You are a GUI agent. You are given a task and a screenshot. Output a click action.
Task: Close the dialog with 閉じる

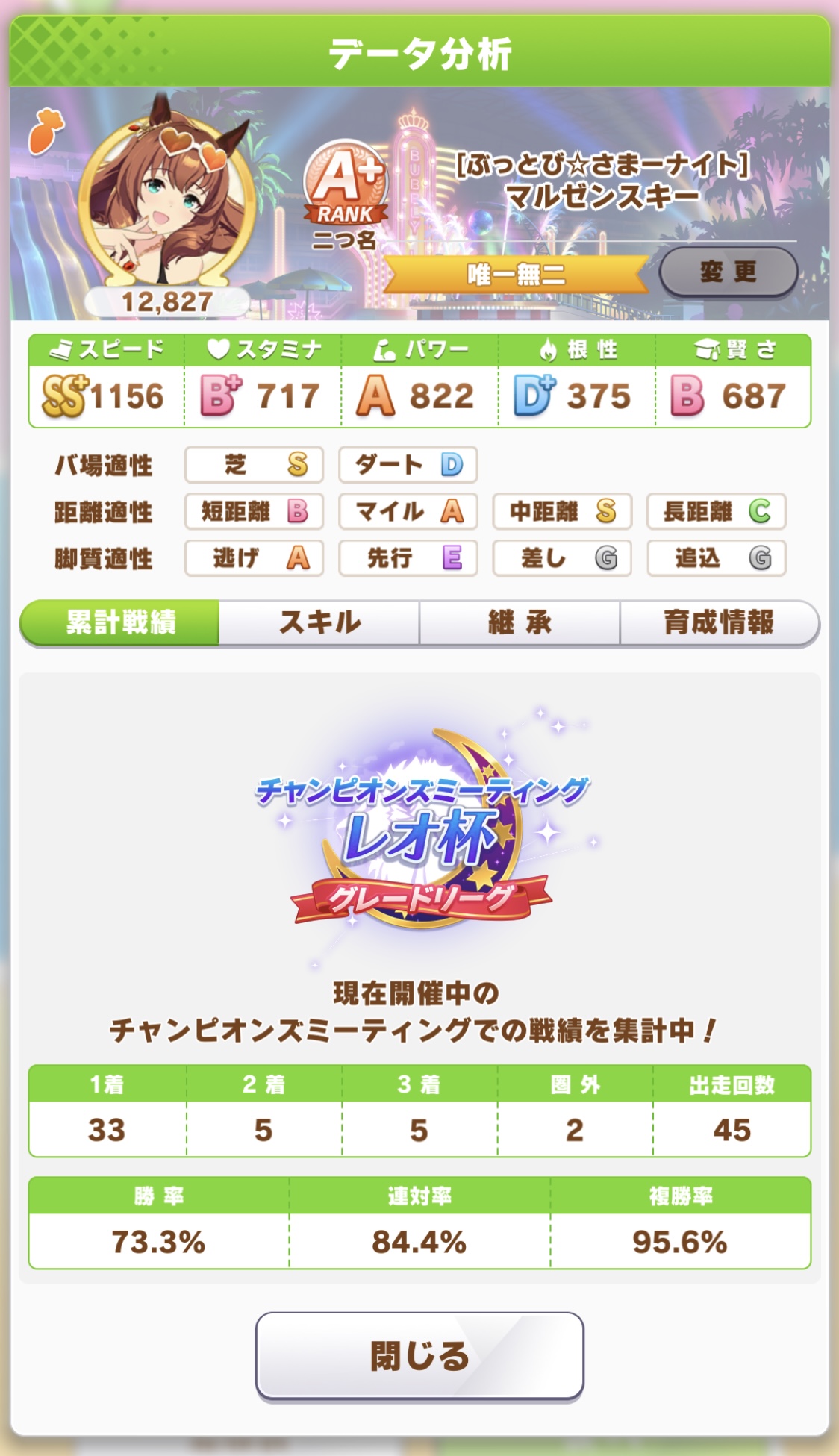[419, 1356]
